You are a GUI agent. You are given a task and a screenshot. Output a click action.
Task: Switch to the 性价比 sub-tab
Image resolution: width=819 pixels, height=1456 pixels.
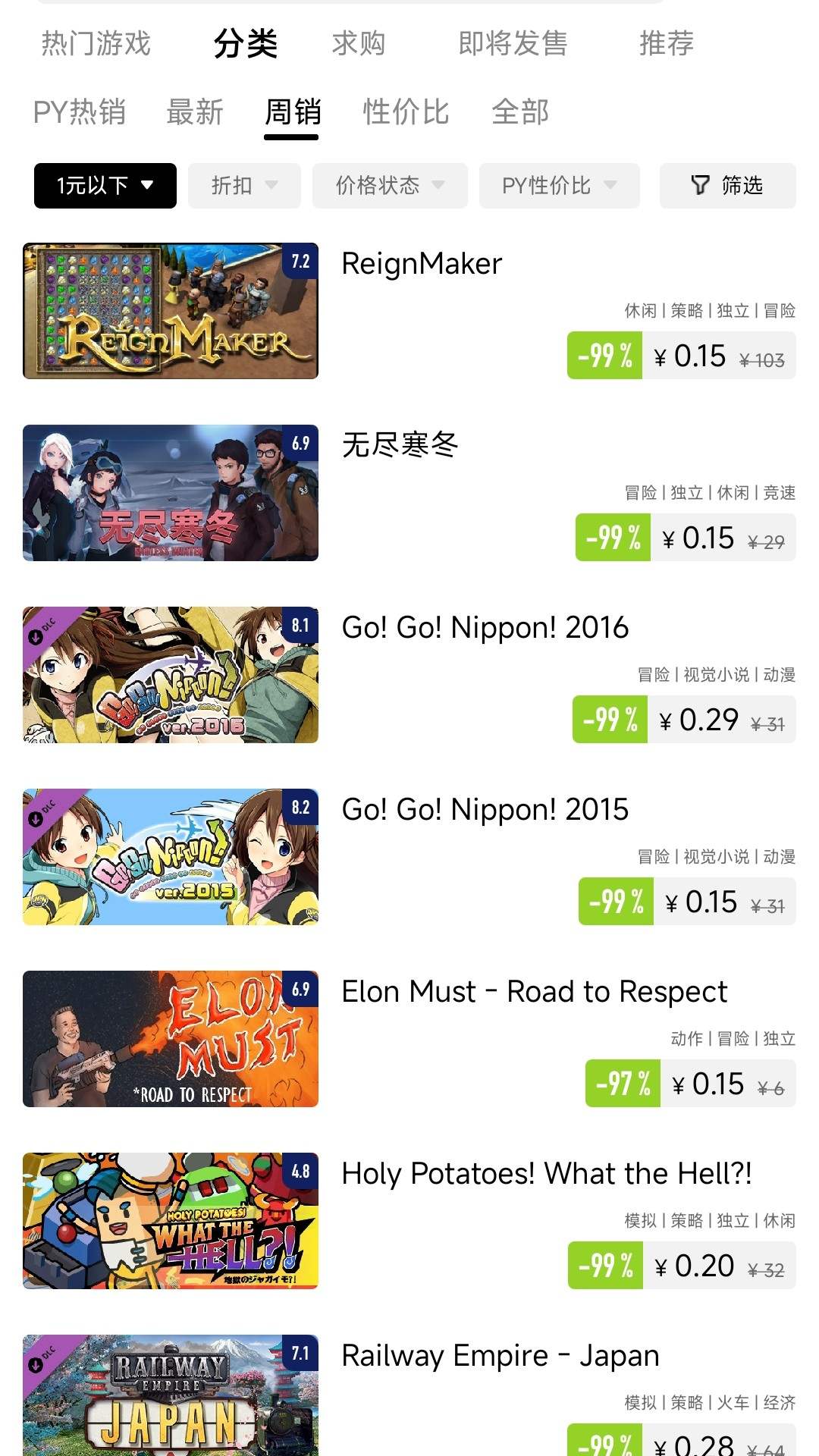(x=406, y=112)
